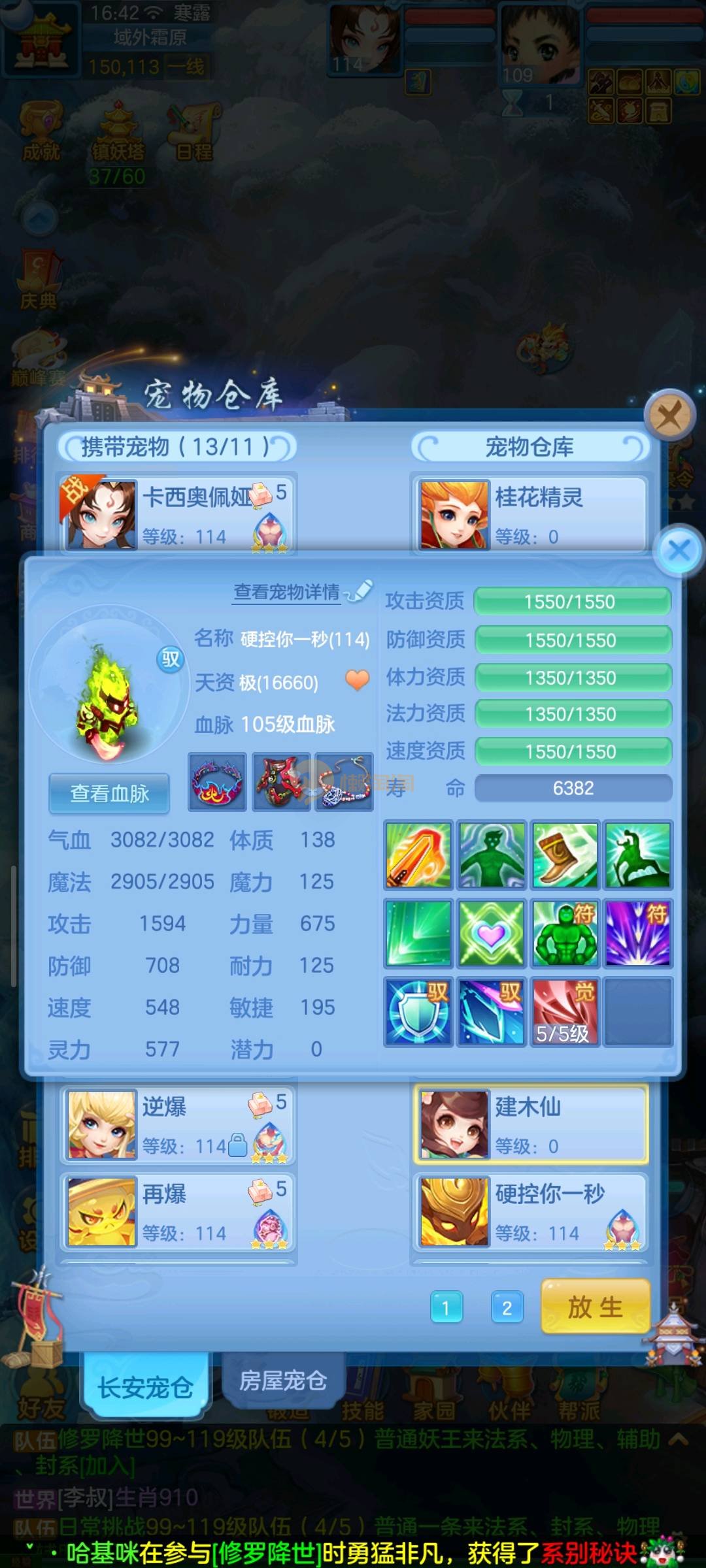View the pink heart skill icon

491,933
